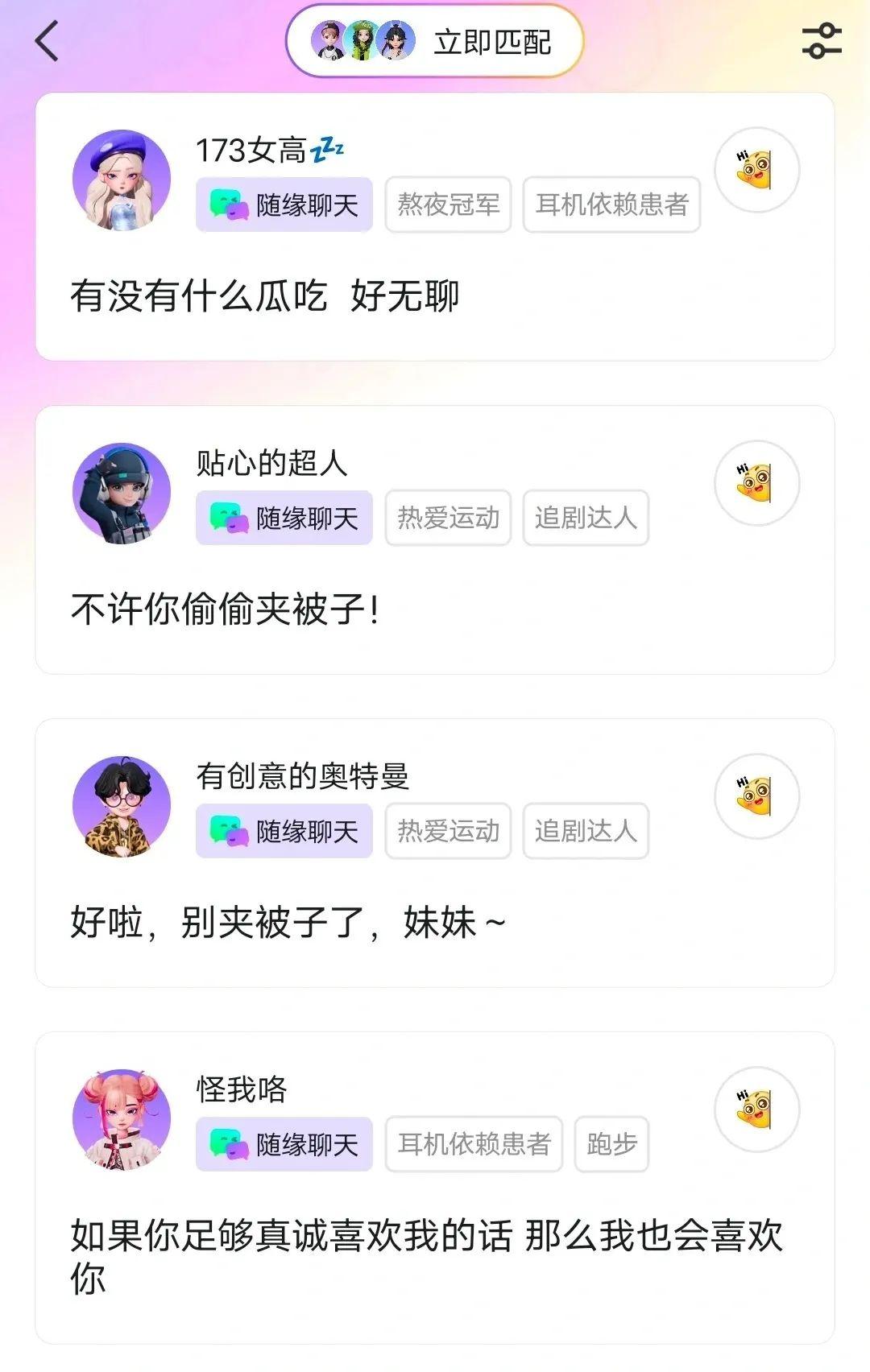Open 173女高's avatar profile
This screenshot has height=1372, width=870.
point(122,180)
